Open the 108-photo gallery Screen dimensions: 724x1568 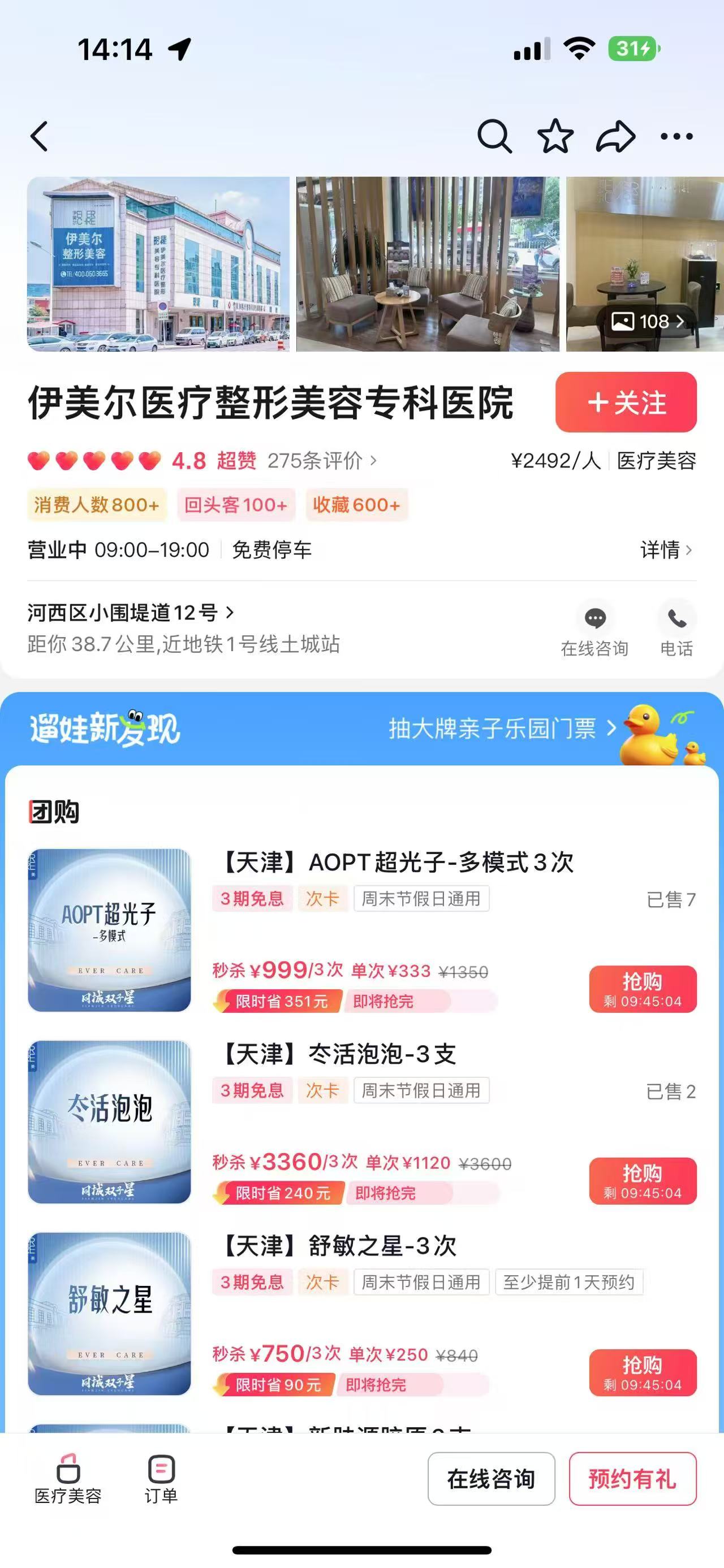(647, 322)
